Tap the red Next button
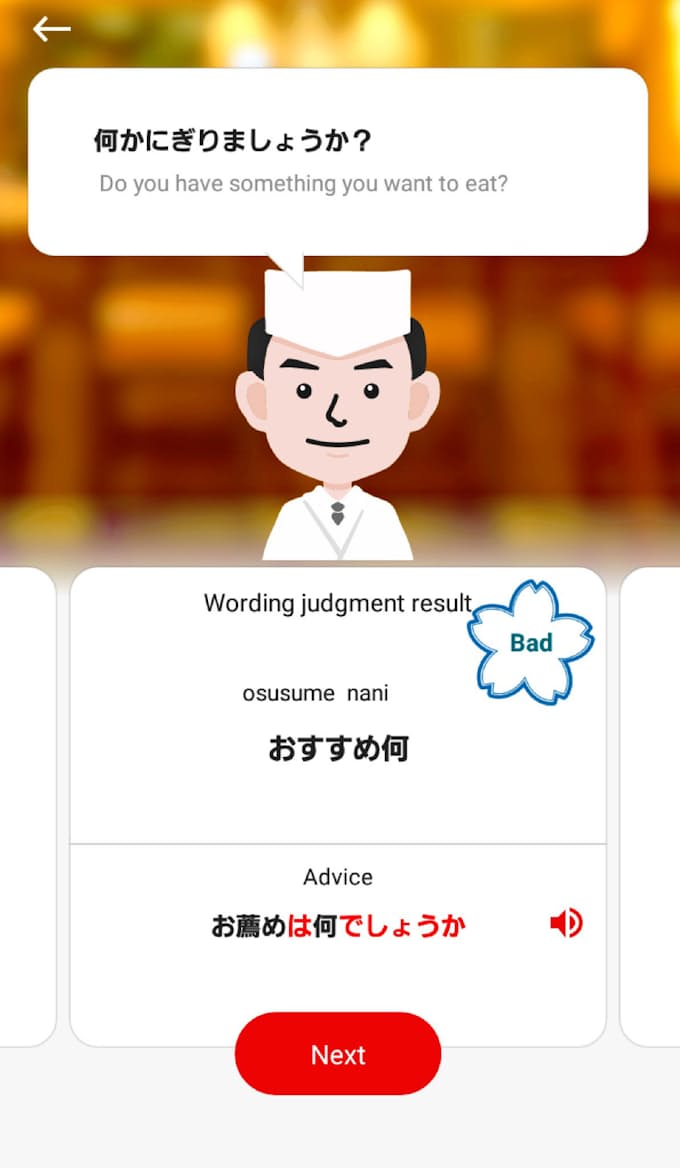The width and height of the screenshot is (680, 1168). tap(338, 1054)
